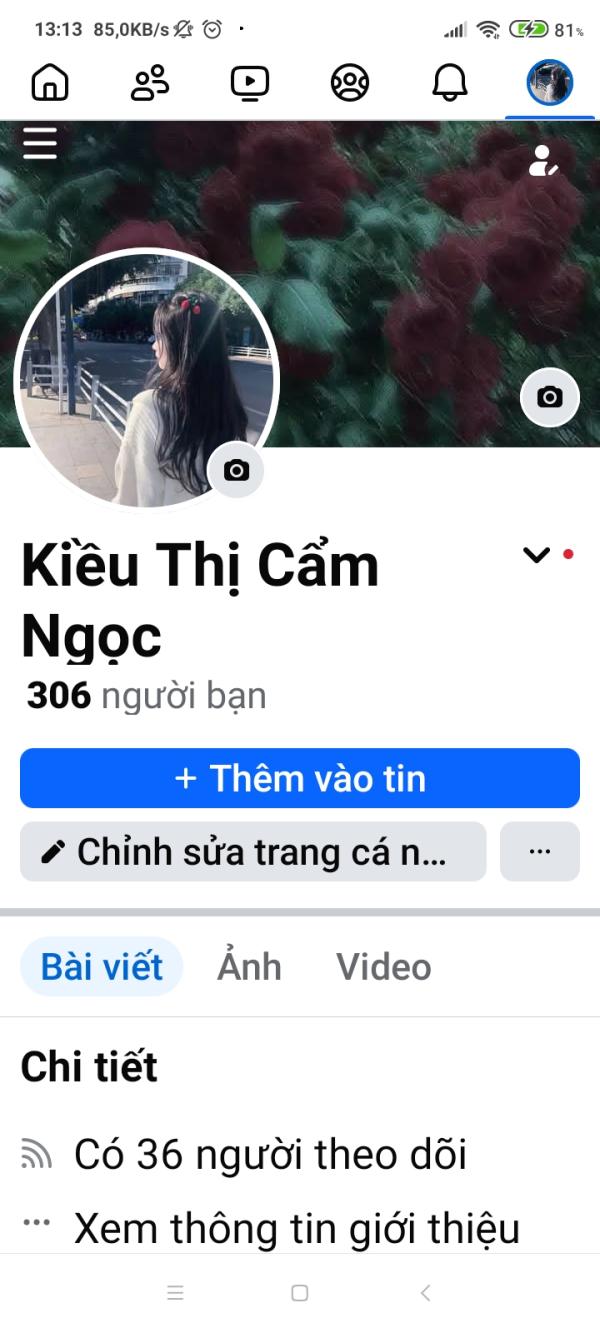Image resolution: width=600 pixels, height=1333 pixels.
Task: Open the hamburger menu on the cover
Action: tap(40, 145)
